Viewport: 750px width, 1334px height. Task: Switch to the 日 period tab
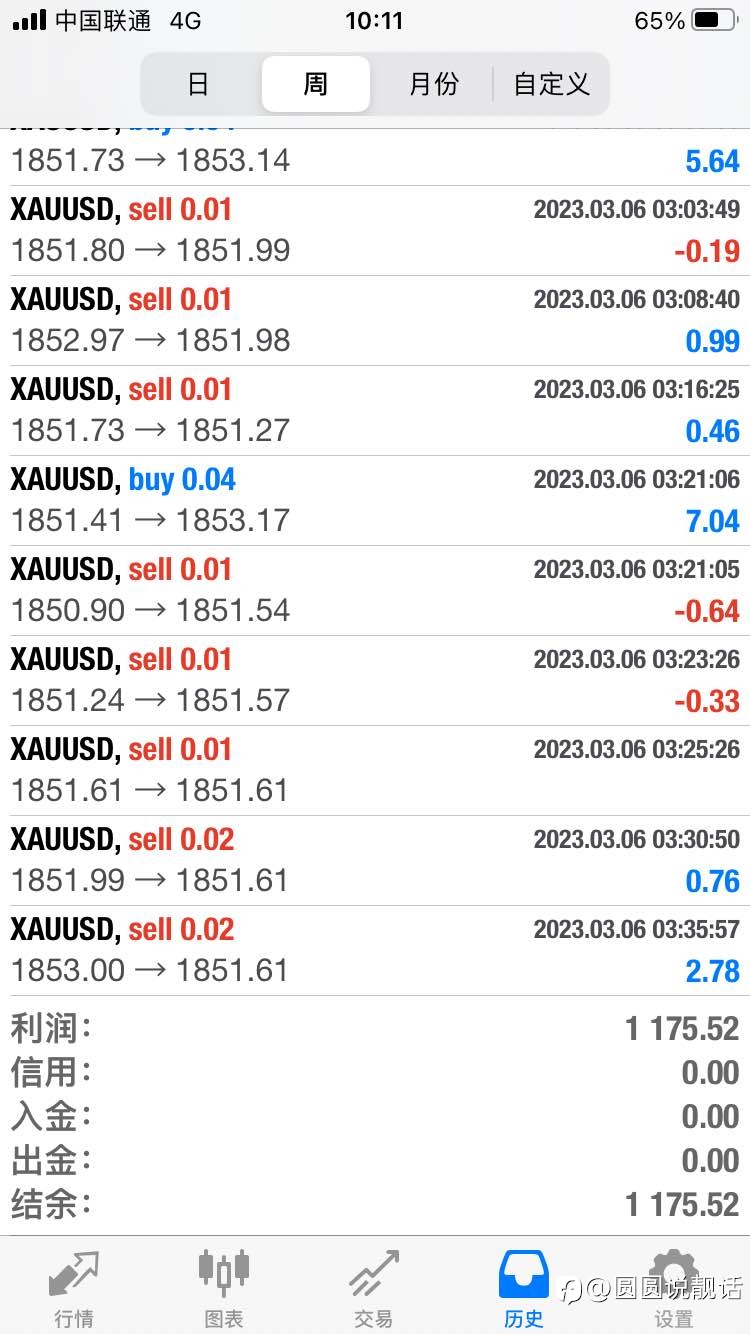[x=198, y=84]
